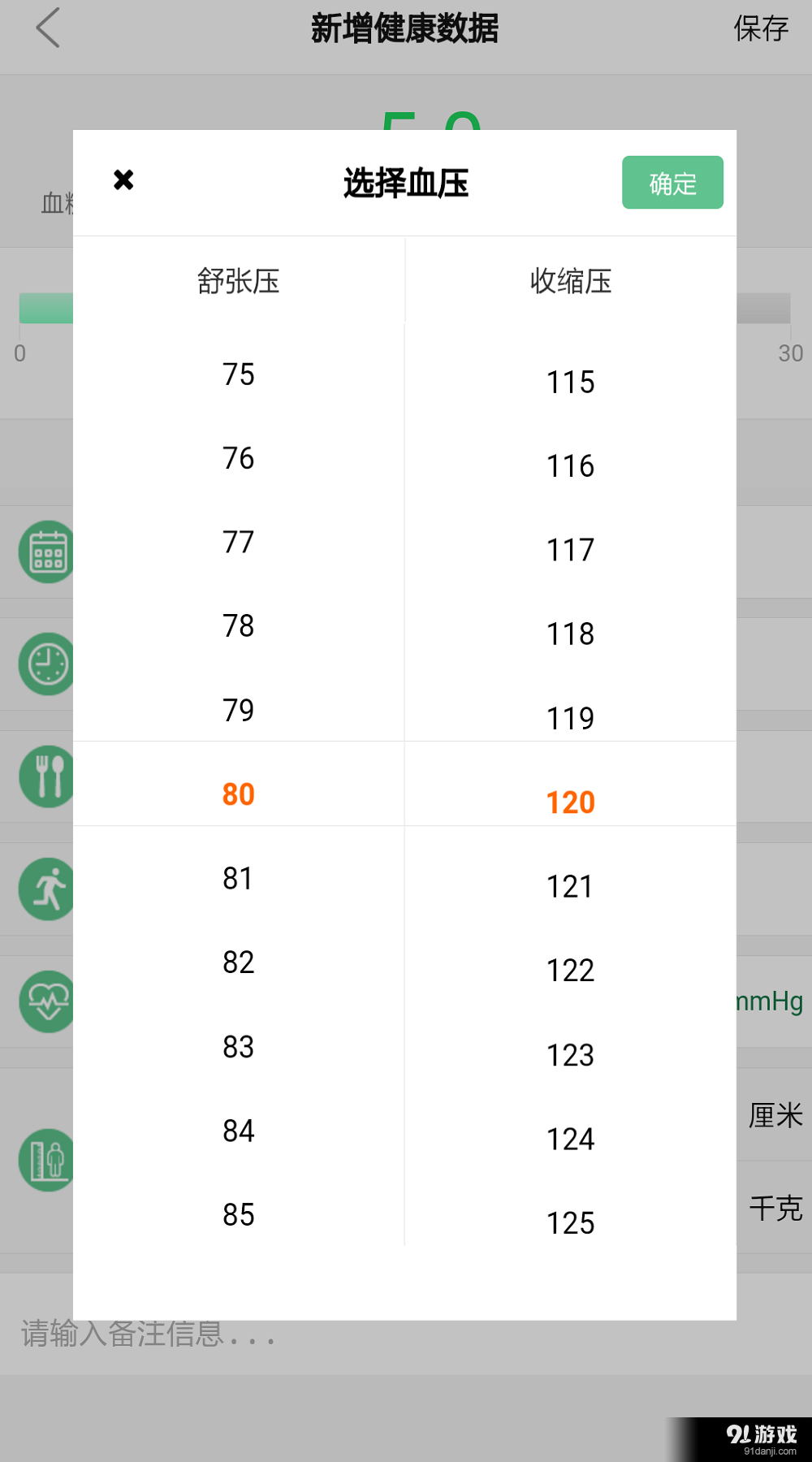Choose 115 from the 收缩压 column
Image resolution: width=812 pixels, height=1462 pixels.
pos(570,383)
